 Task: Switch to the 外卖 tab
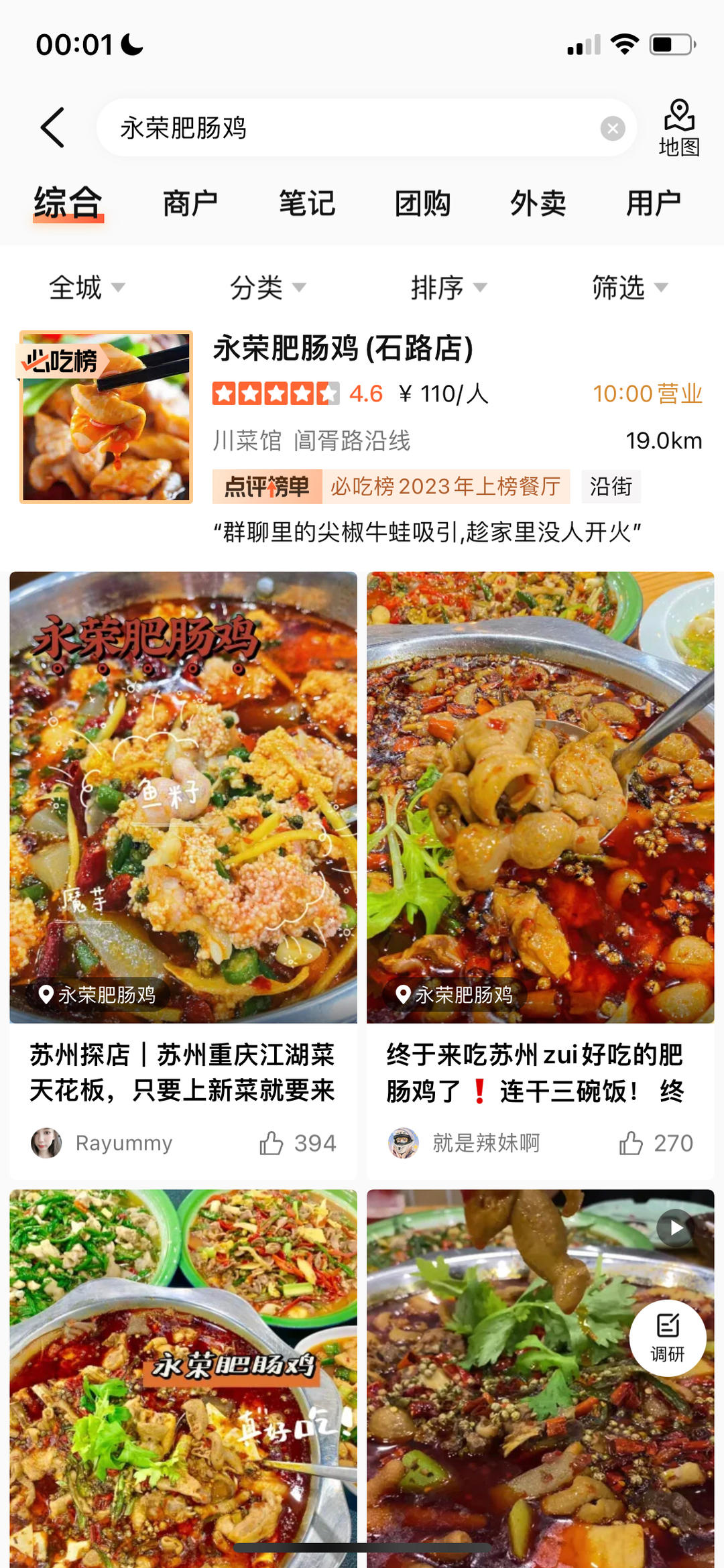click(538, 204)
